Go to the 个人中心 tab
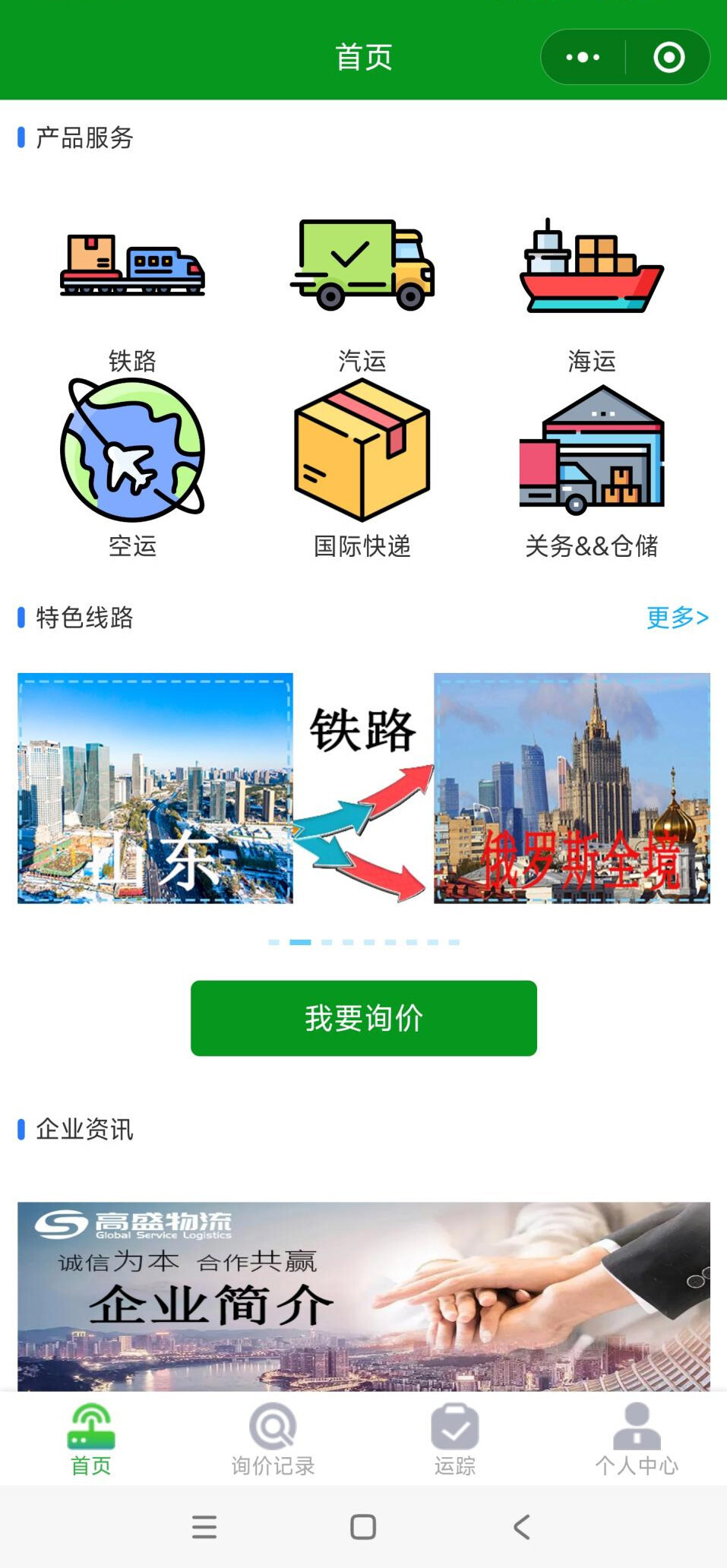 [637, 1440]
